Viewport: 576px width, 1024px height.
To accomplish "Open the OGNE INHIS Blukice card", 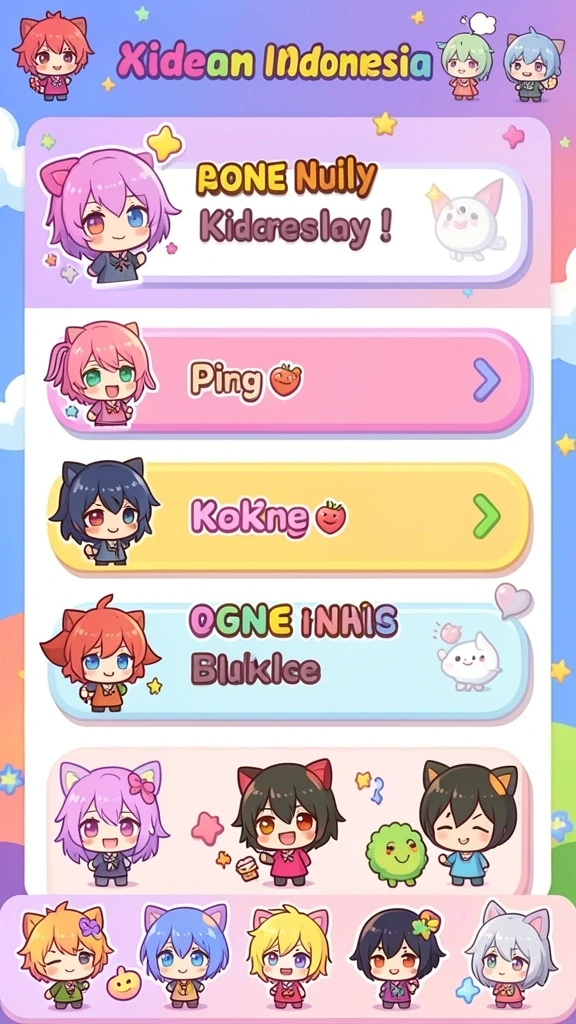I will (x=289, y=658).
